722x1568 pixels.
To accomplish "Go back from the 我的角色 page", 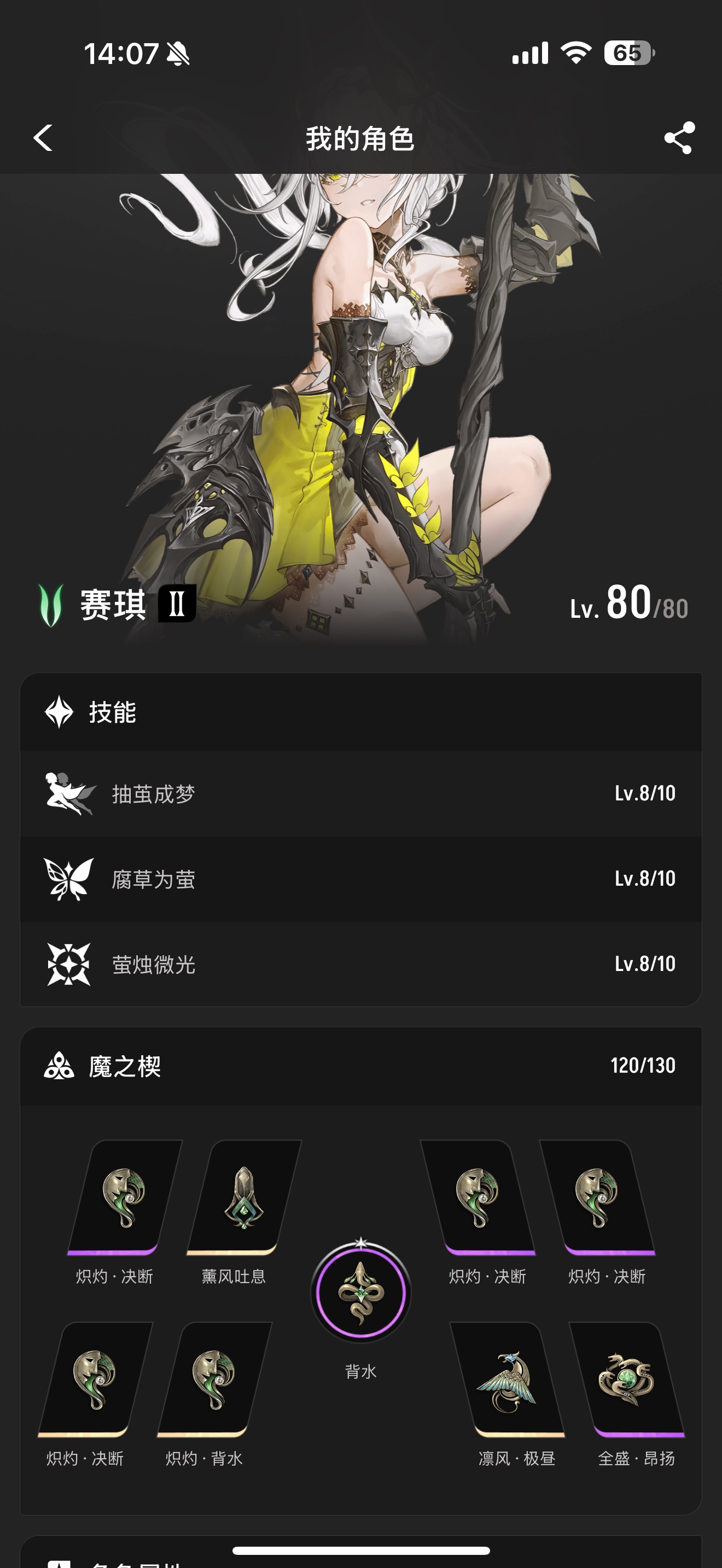I will [x=43, y=138].
